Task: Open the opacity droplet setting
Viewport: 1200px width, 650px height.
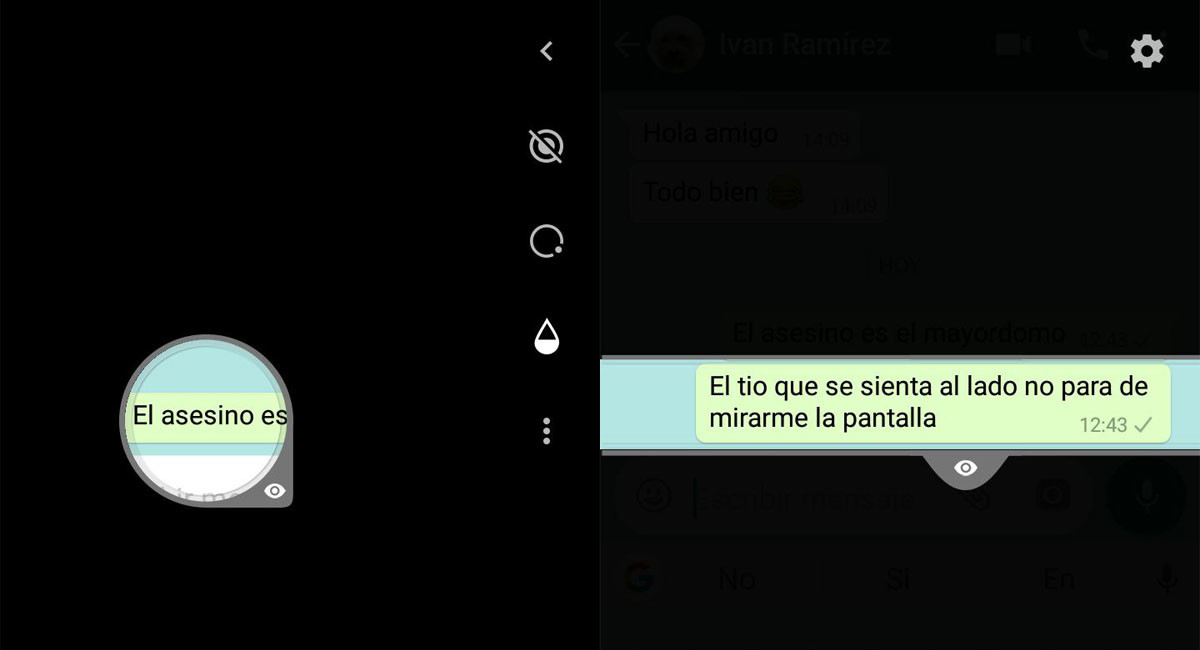Action: point(546,337)
